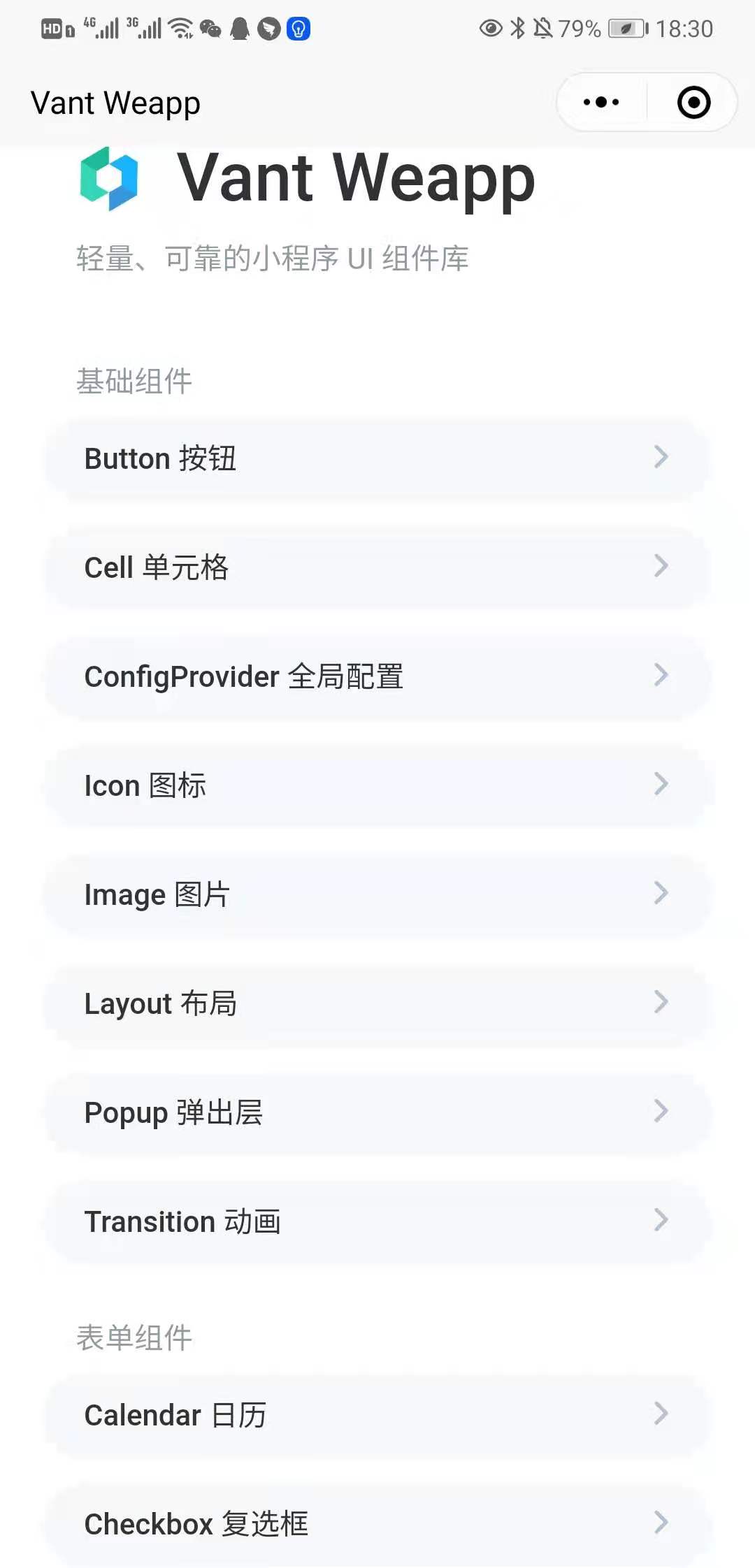
Task: Open Button 按钮 component demo
Action: [377, 458]
